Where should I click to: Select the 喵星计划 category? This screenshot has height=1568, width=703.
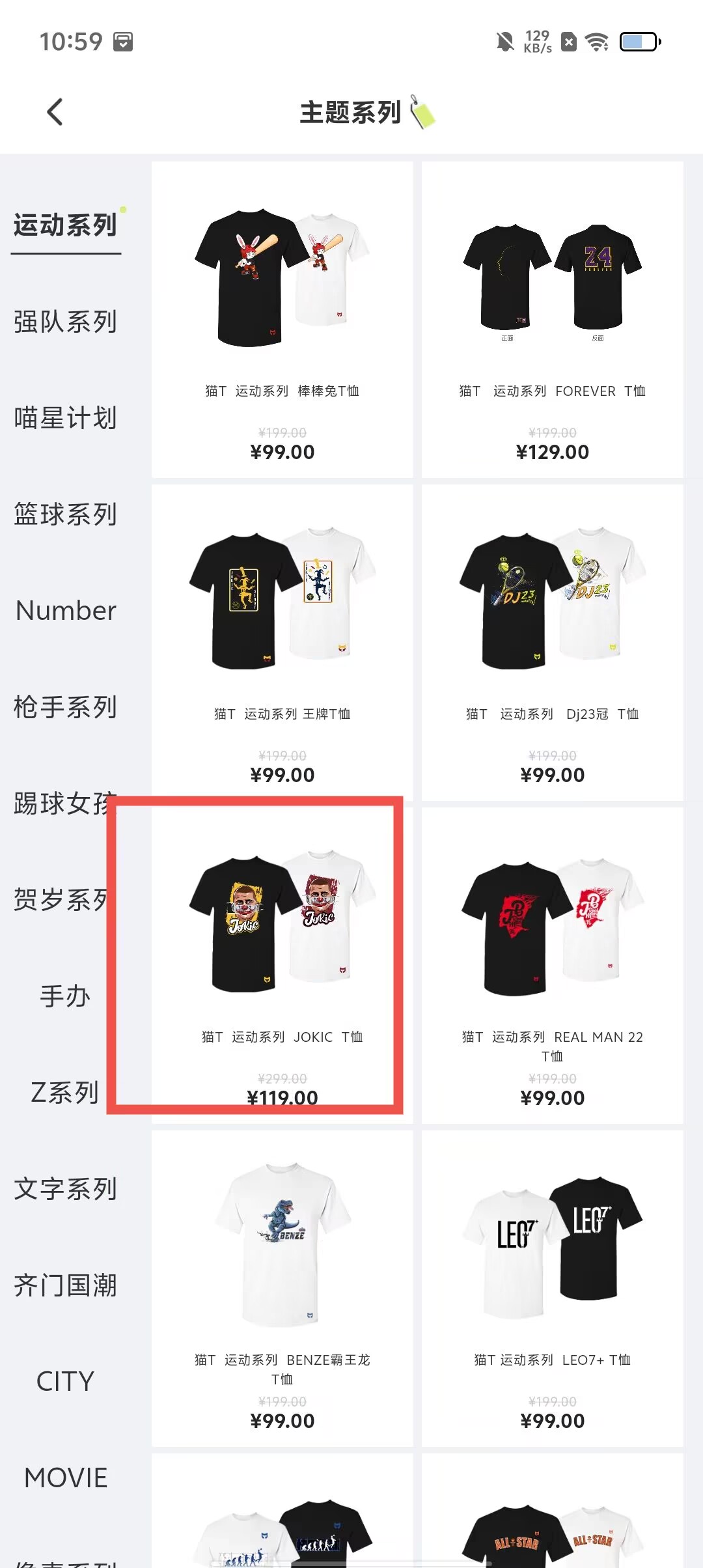coord(65,418)
